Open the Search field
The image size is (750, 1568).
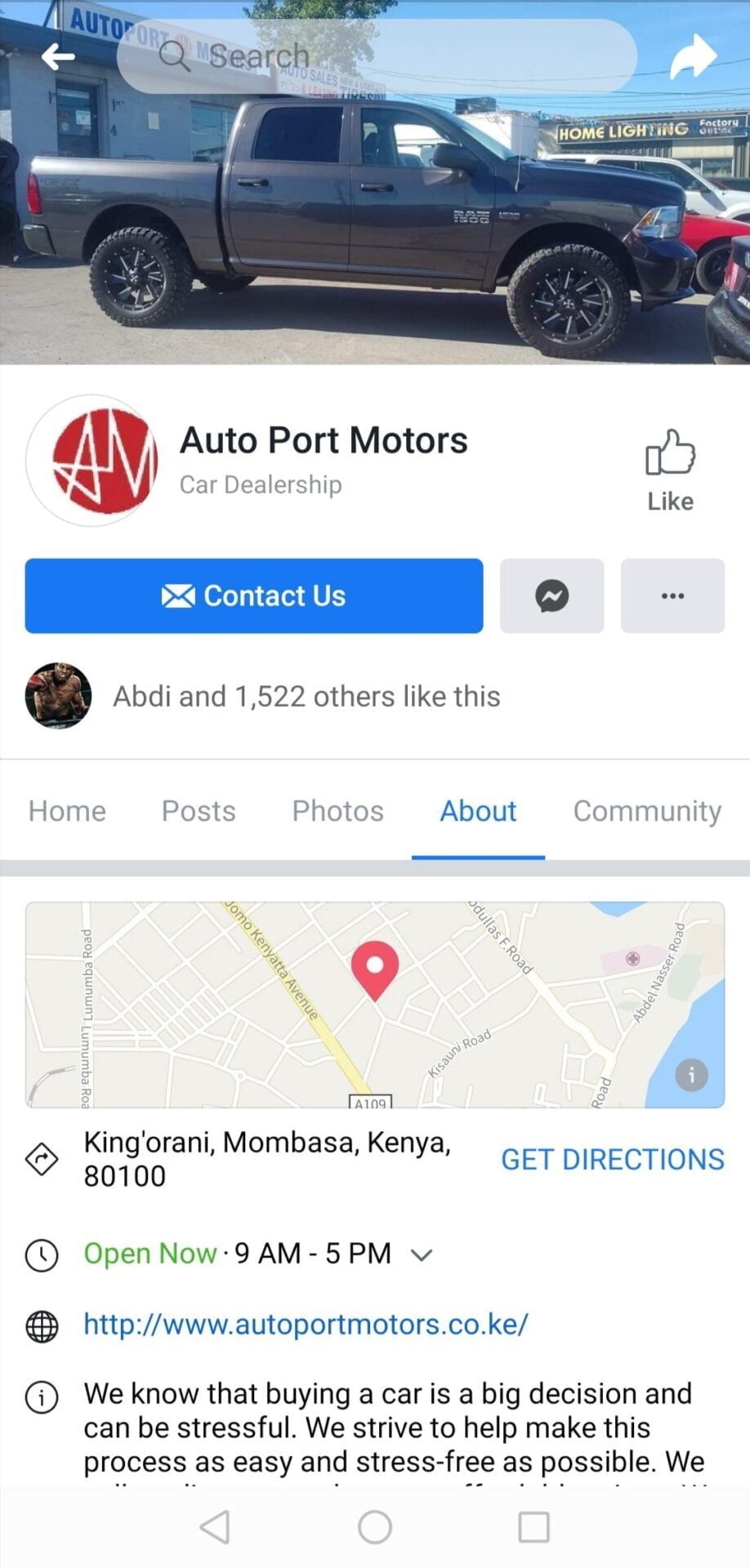(376, 56)
